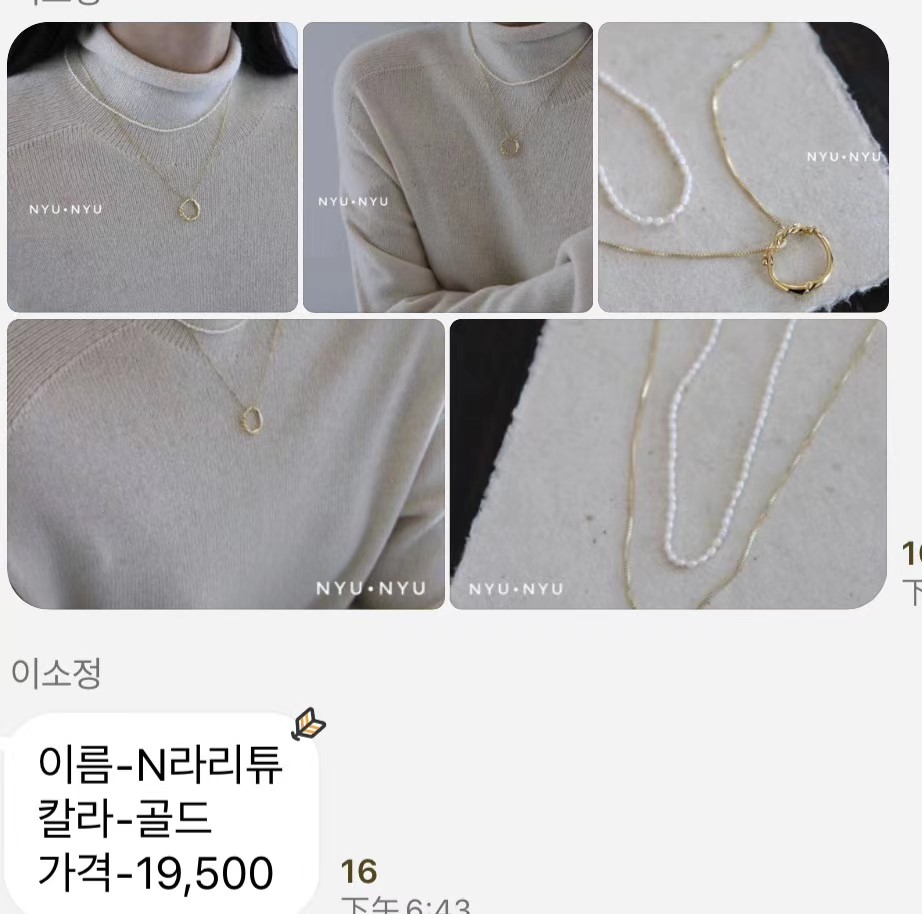Open the wide sweater necklace photo

tap(225, 463)
